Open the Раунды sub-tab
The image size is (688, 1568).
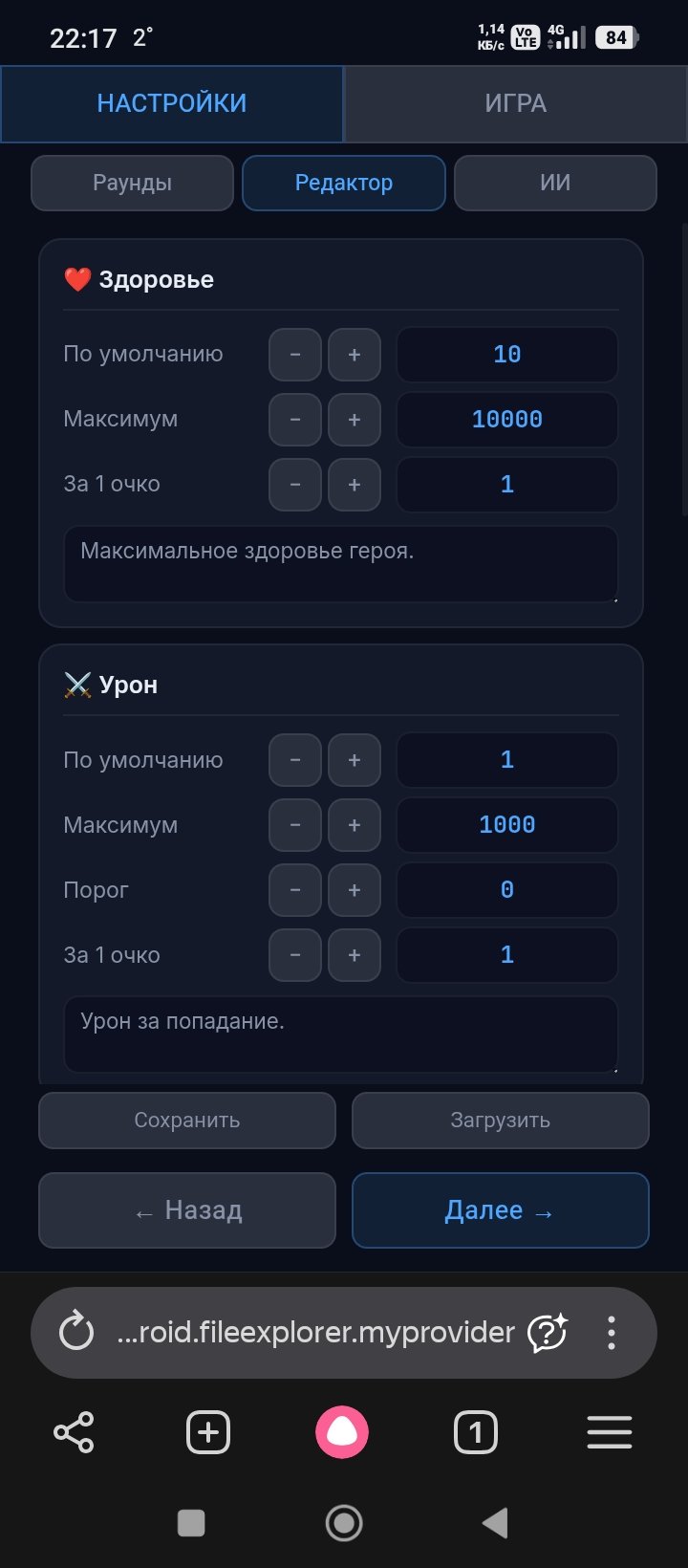click(x=132, y=183)
